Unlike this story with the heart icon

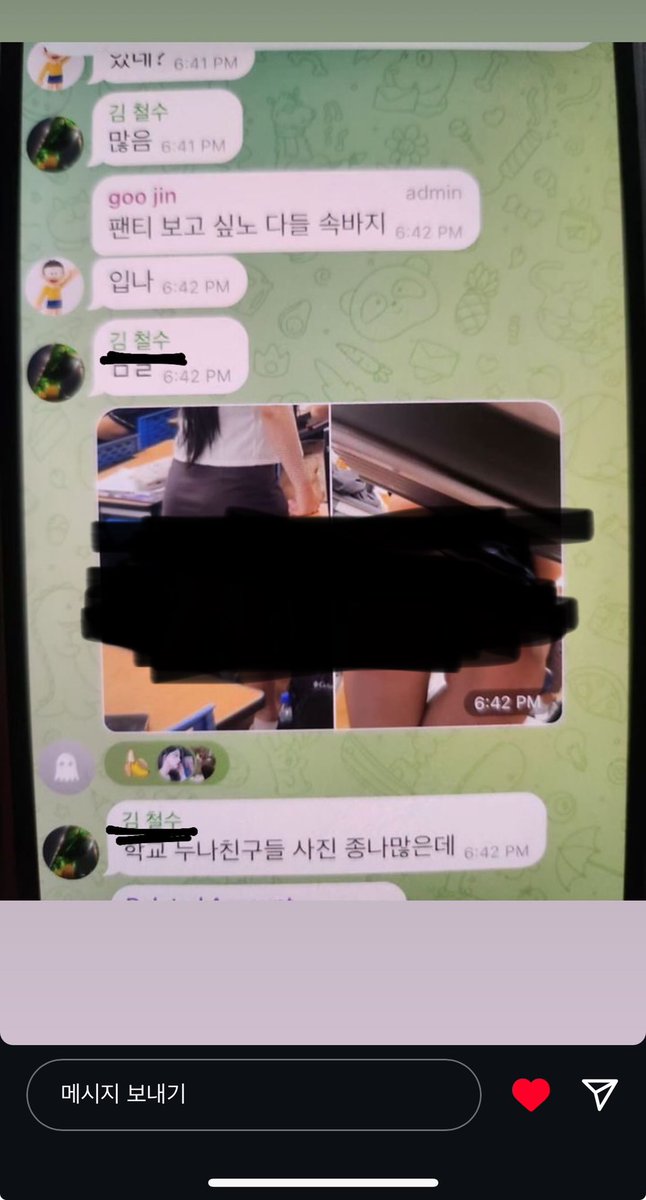coord(531,1095)
